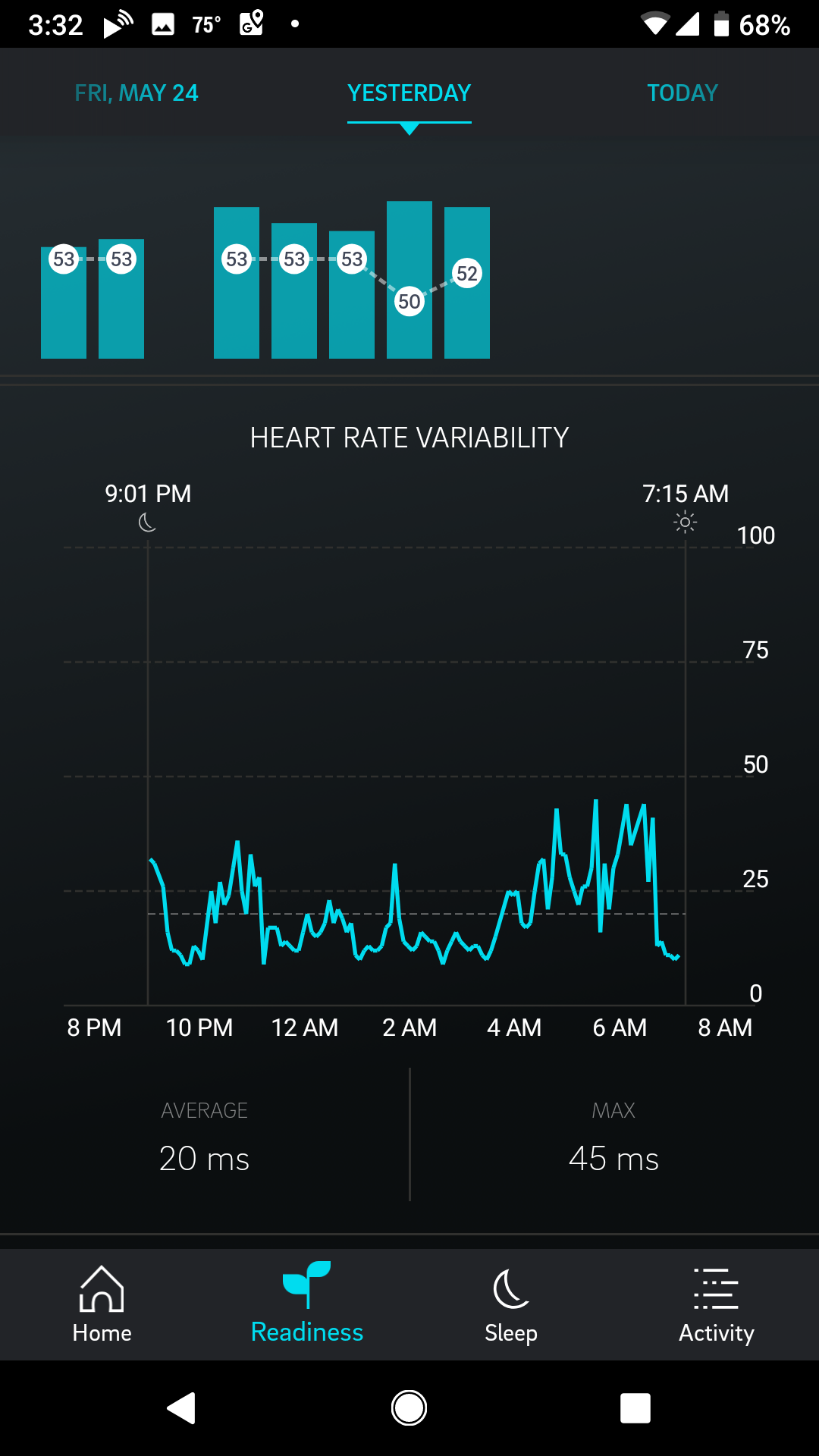
Task: Select the Yesterday date tab
Action: coord(409,93)
